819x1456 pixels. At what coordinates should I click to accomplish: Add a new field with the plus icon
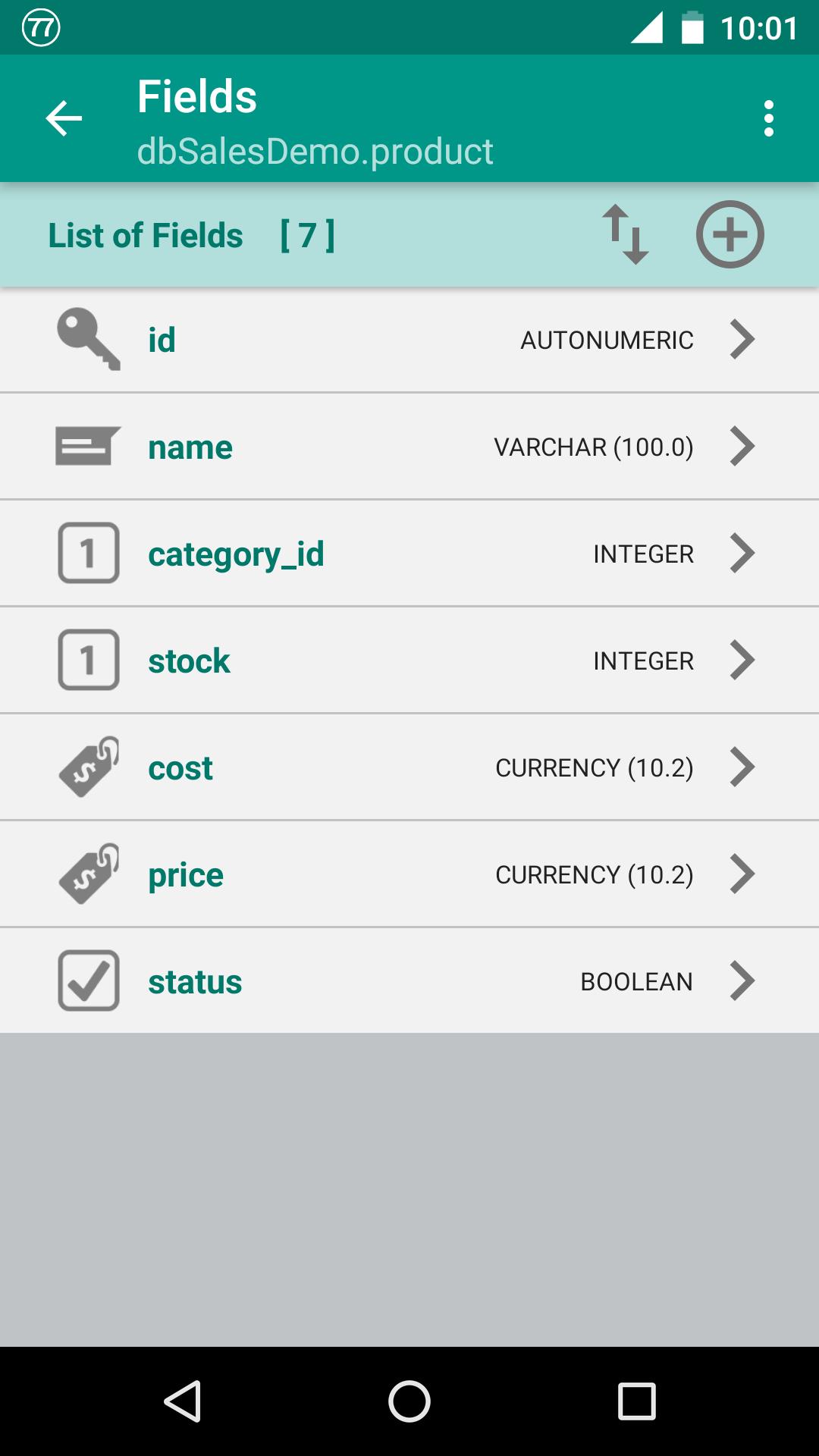[x=730, y=234]
